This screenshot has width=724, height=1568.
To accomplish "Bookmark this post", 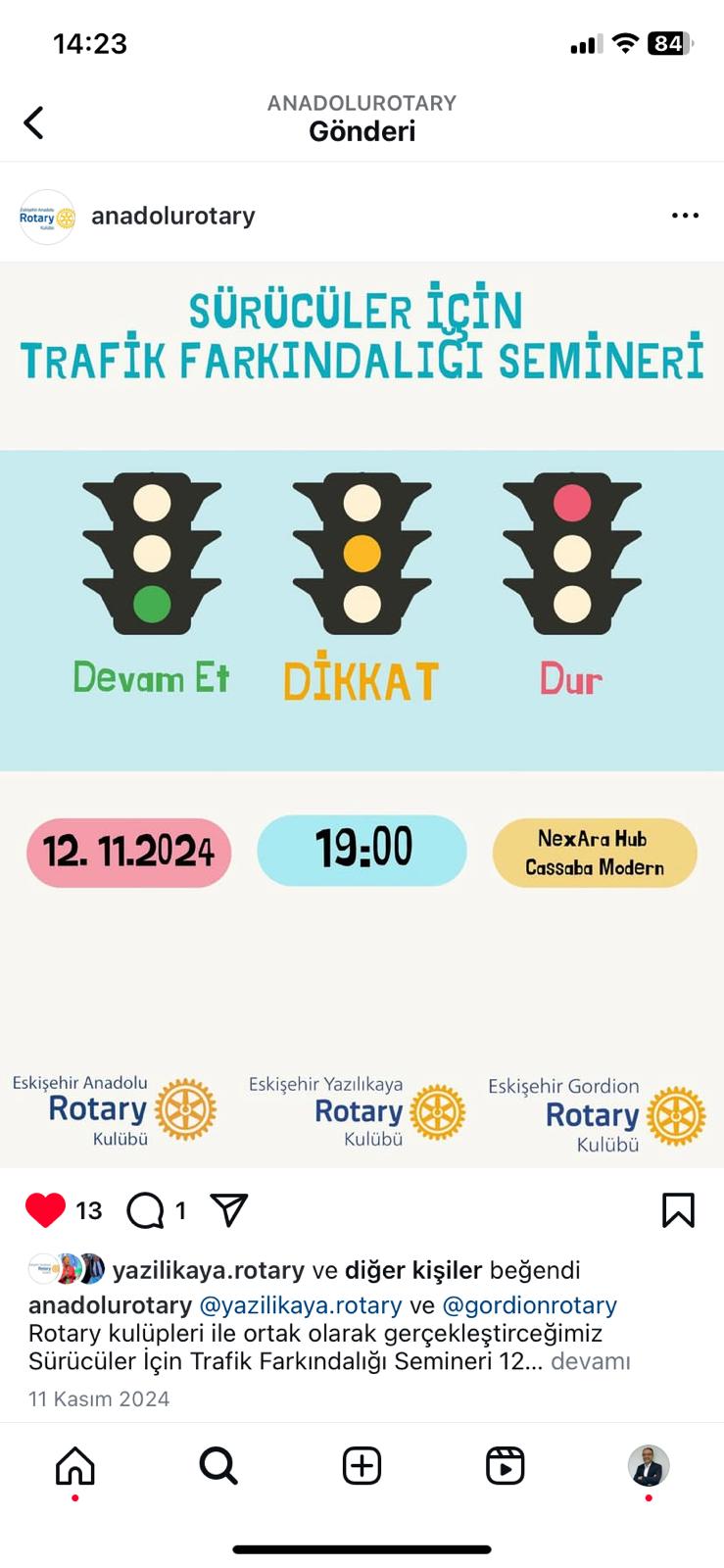I will point(678,1210).
